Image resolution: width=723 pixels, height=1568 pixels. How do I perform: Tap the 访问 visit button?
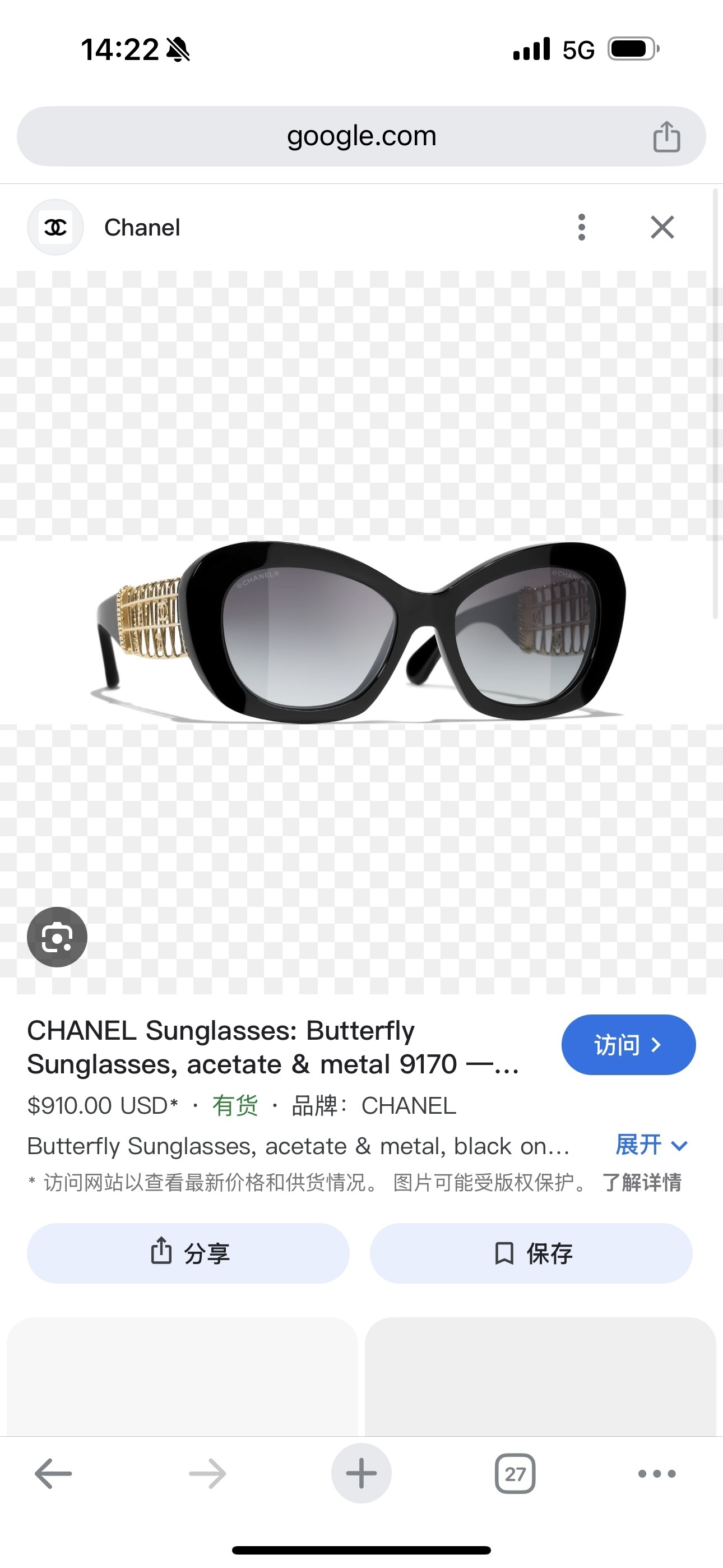[x=628, y=1045]
